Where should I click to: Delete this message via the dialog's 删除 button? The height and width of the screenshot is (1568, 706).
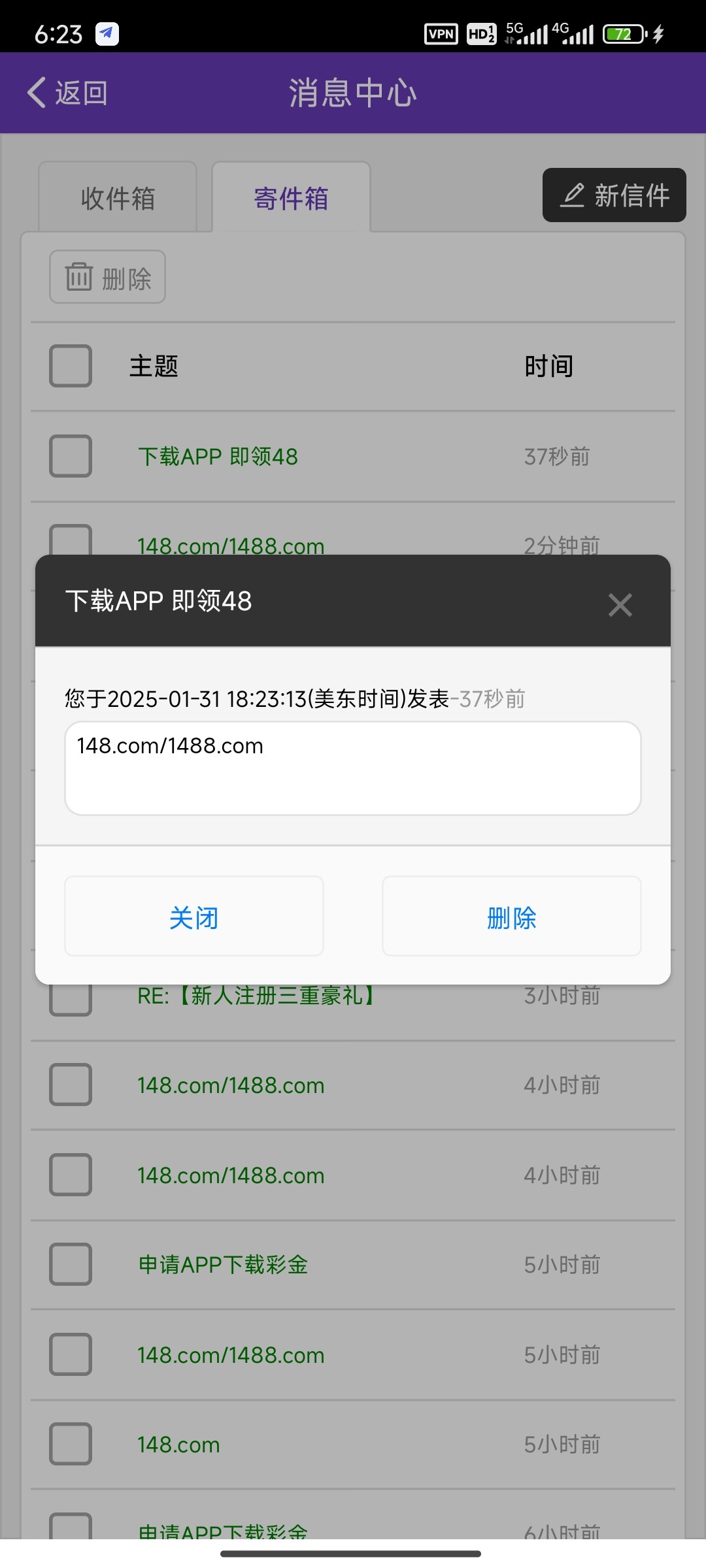(x=511, y=916)
